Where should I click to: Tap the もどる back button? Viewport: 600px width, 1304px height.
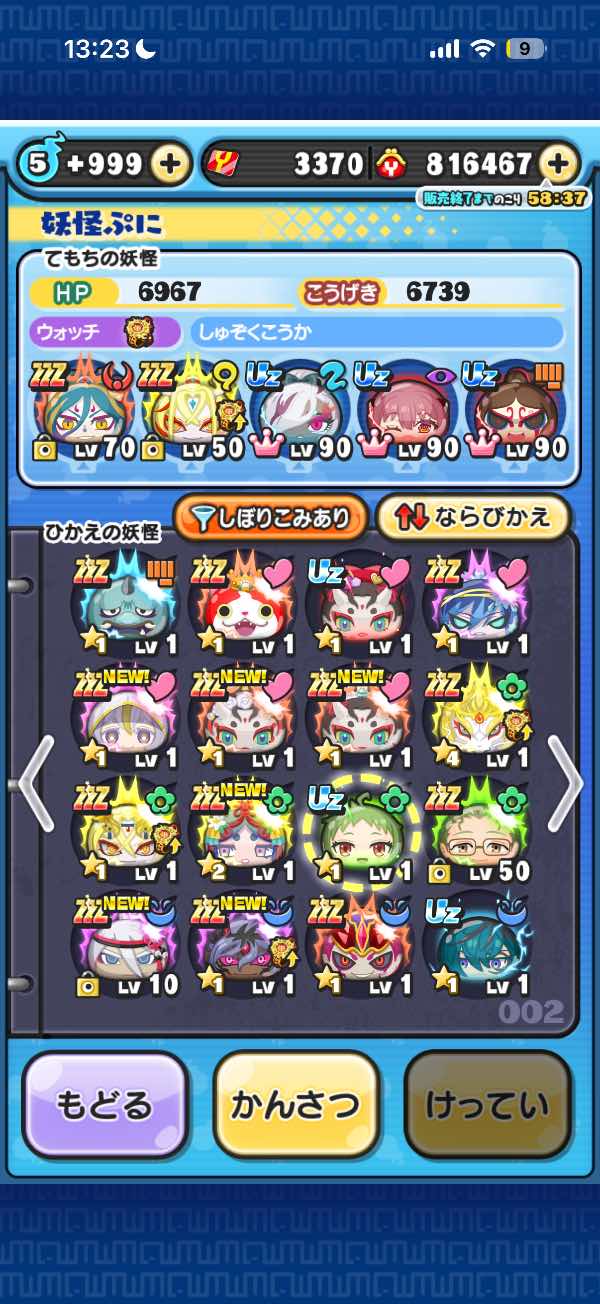click(x=105, y=1105)
